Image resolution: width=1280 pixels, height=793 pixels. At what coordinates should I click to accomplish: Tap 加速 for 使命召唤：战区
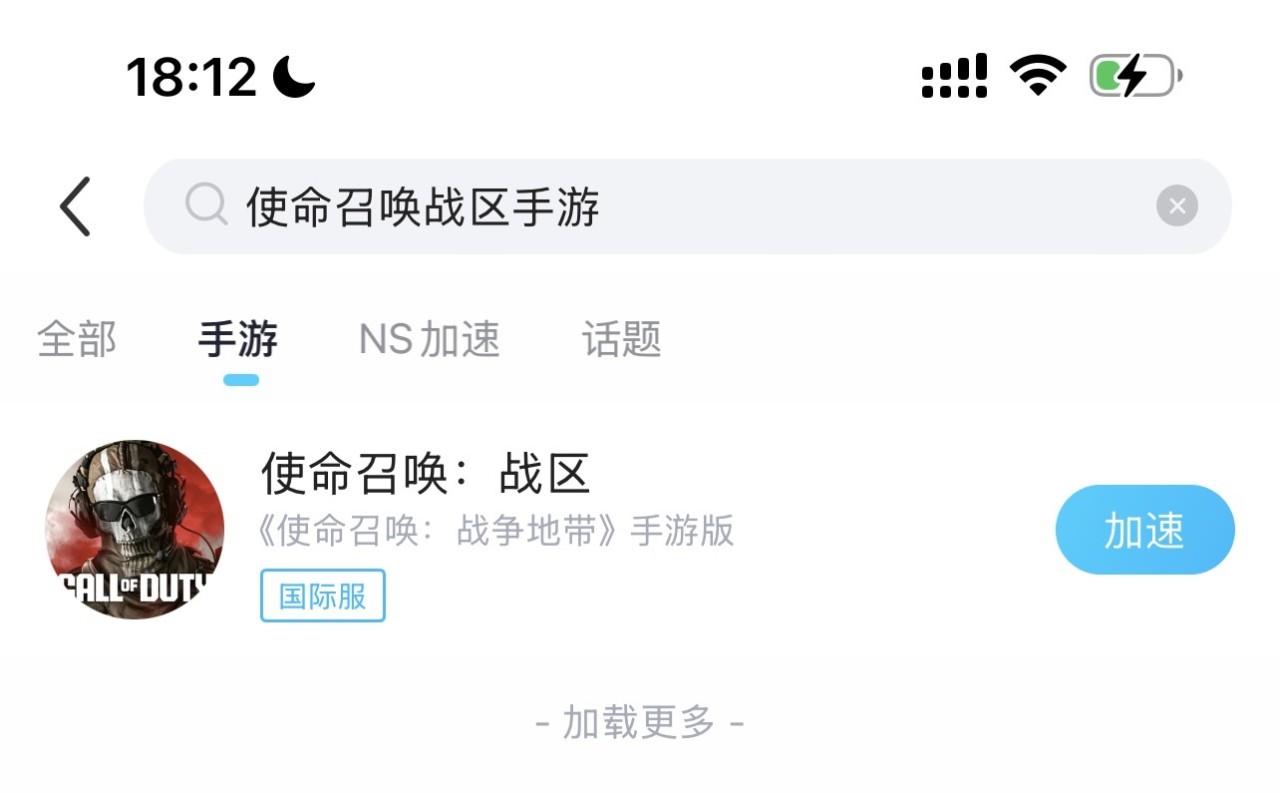point(1144,530)
